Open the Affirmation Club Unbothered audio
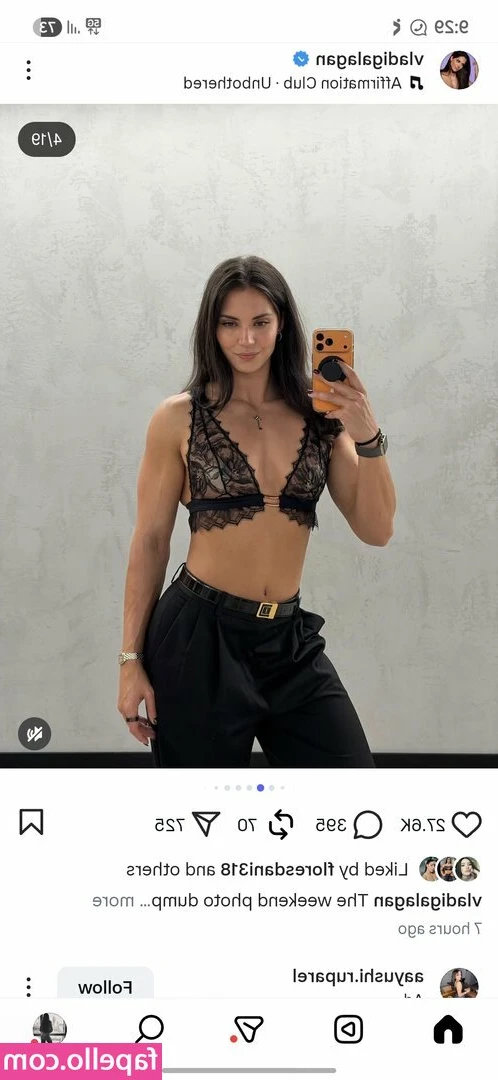The width and height of the screenshot is (498, 1080). tap(304, 83)
